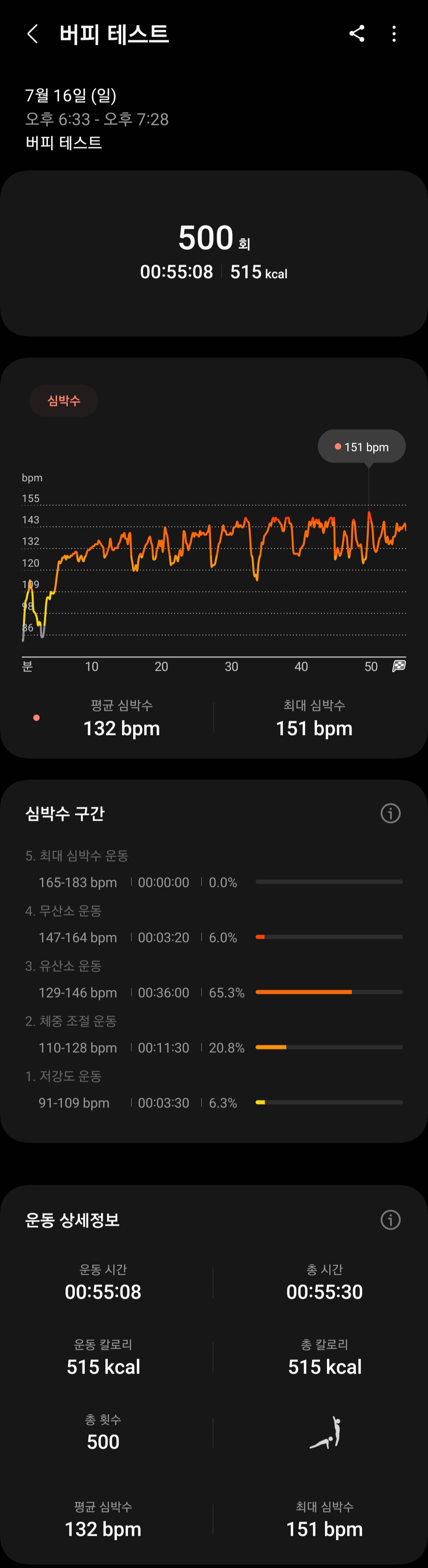
Task: Open info for 운동 상세정보
Action: [390, 1220]
